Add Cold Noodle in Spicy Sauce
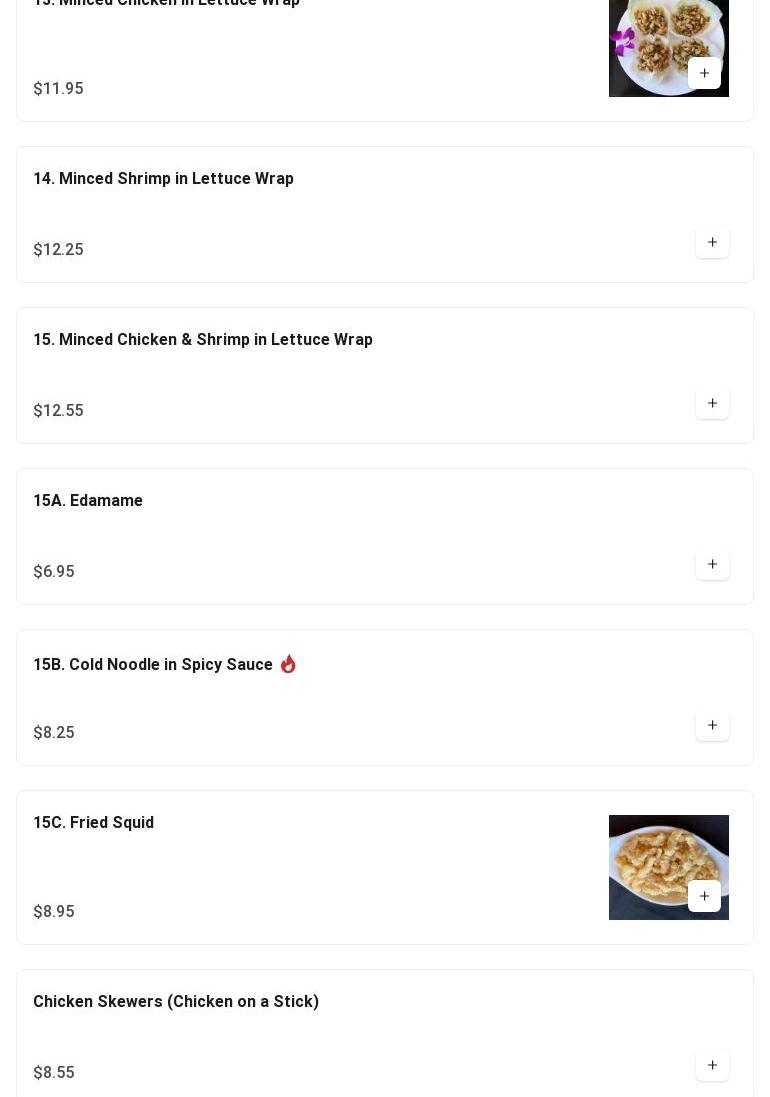The height and width of the screenshot is (1097, 770). (712, 725)
